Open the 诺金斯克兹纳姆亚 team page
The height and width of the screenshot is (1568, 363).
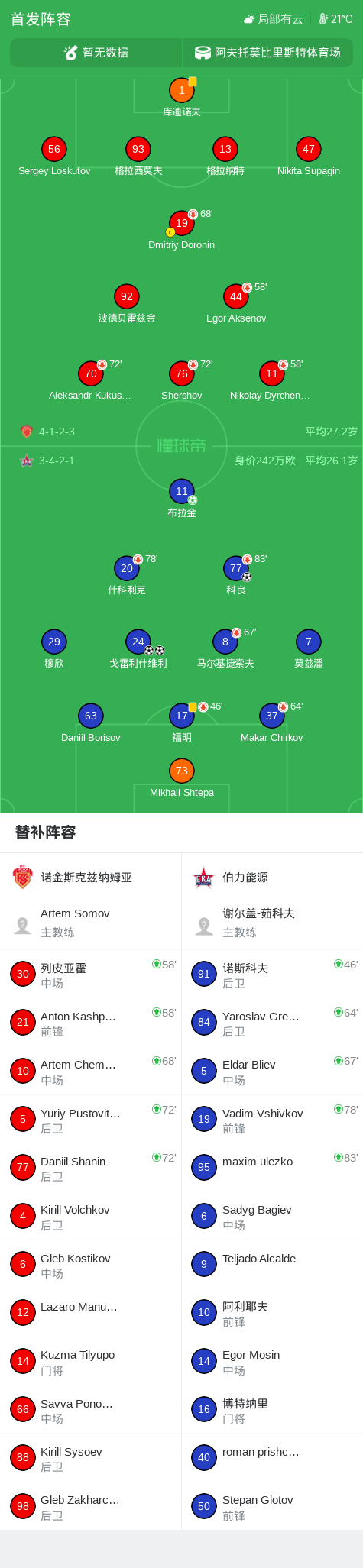point(73,878)
